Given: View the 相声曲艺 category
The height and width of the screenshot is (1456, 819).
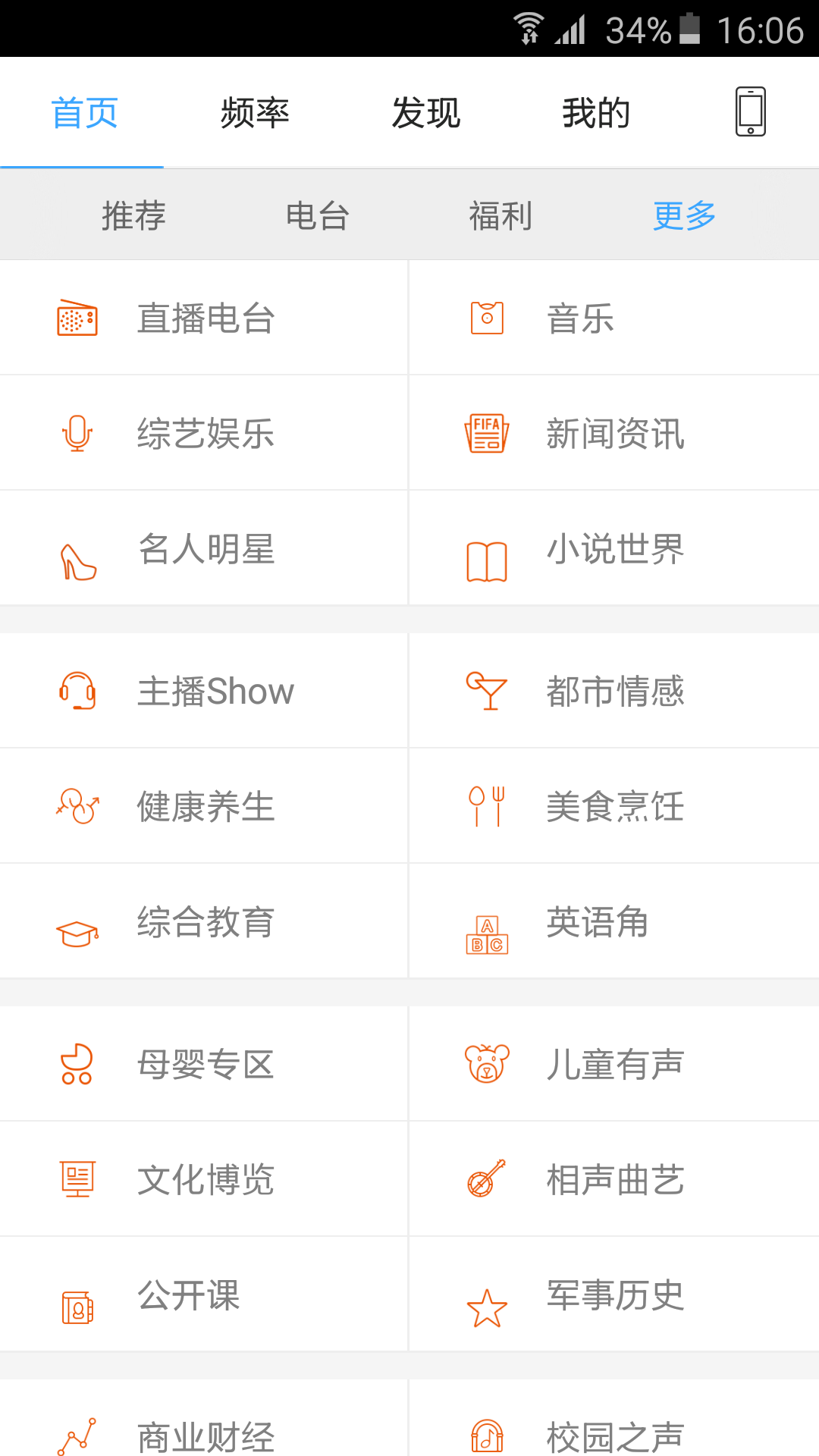Looking at the screenshot, I should tap(614, 1179).
